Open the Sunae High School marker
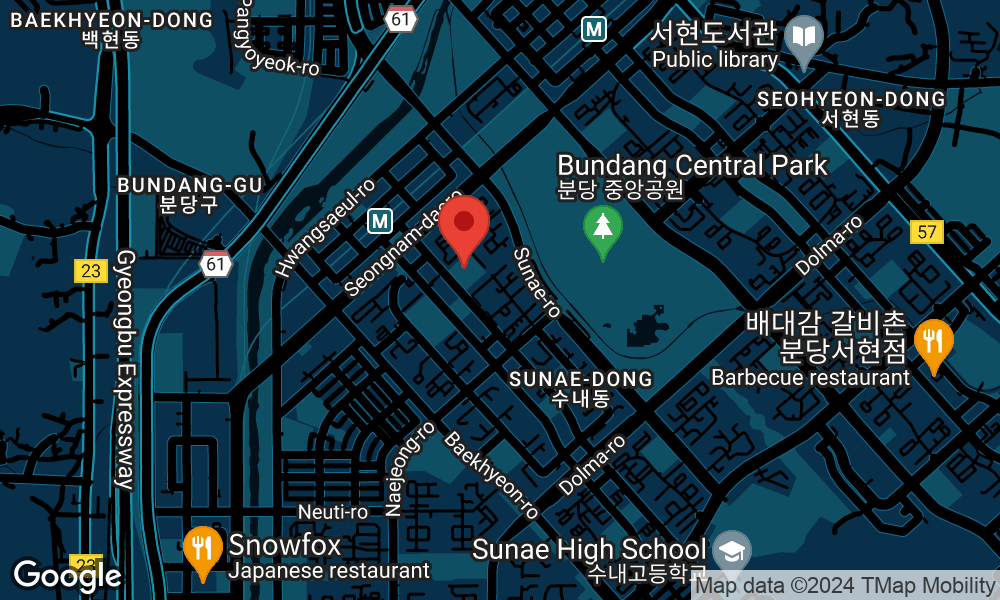The image size is (1000, 600). [732, 551]
